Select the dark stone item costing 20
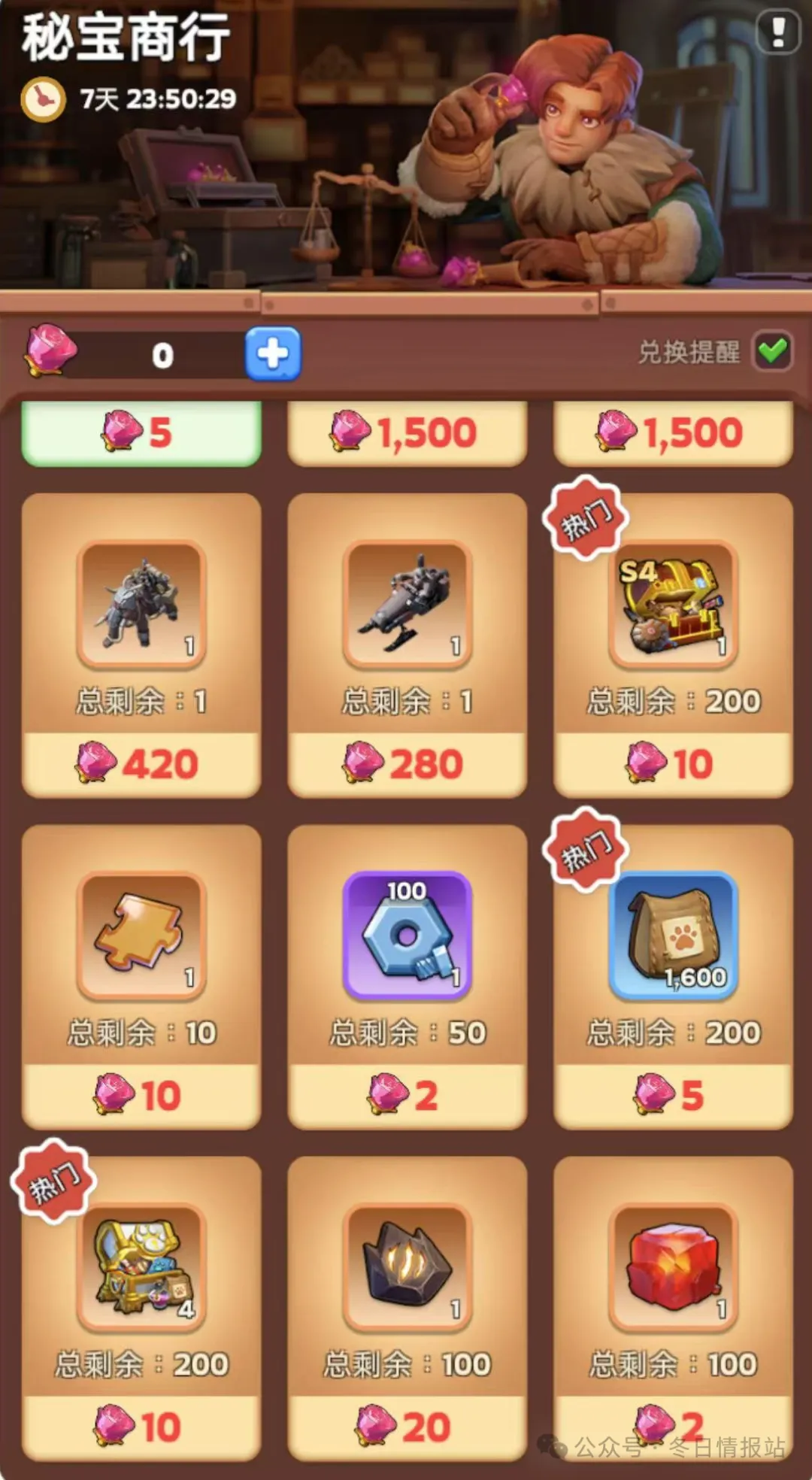 click(x=407, y=1268)
